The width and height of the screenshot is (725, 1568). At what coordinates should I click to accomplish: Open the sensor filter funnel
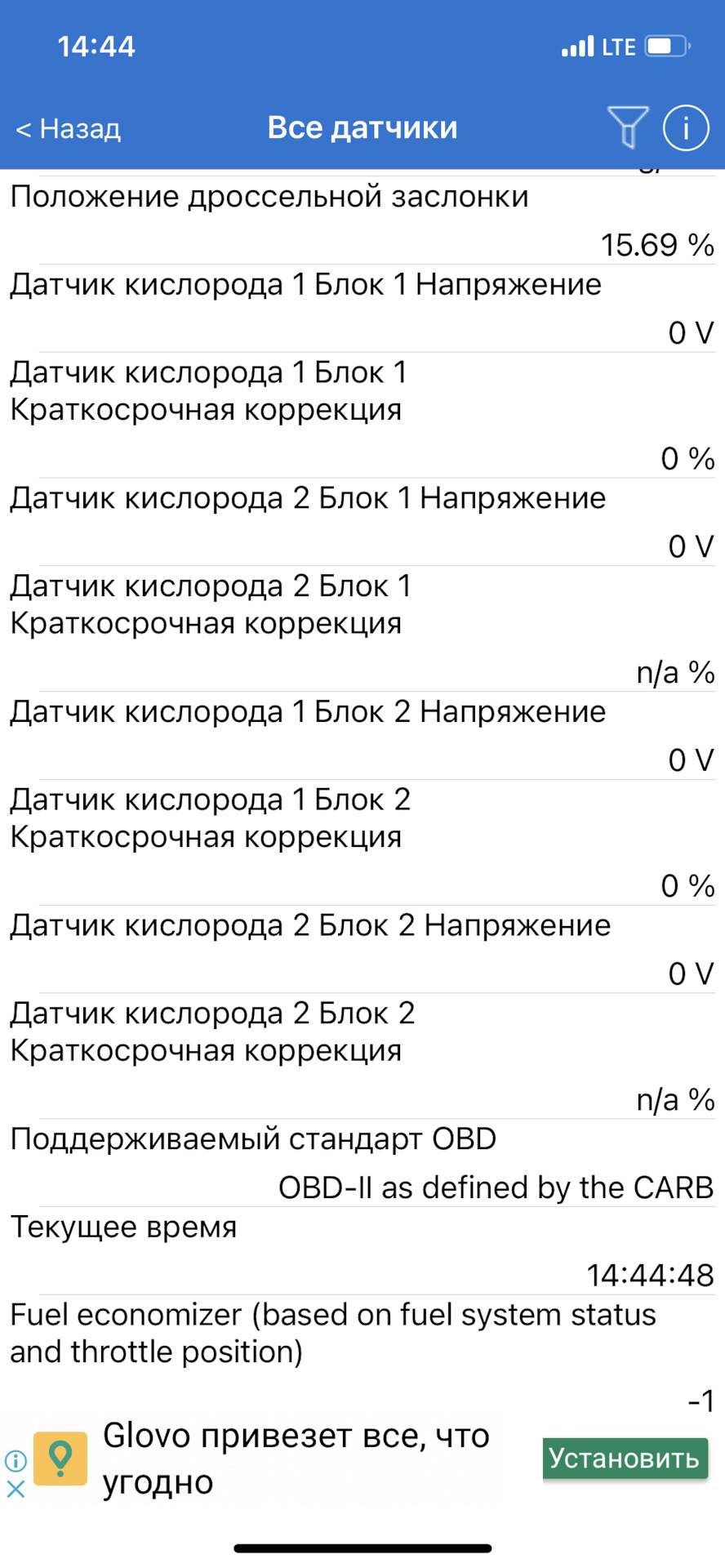tap(627, 127)
